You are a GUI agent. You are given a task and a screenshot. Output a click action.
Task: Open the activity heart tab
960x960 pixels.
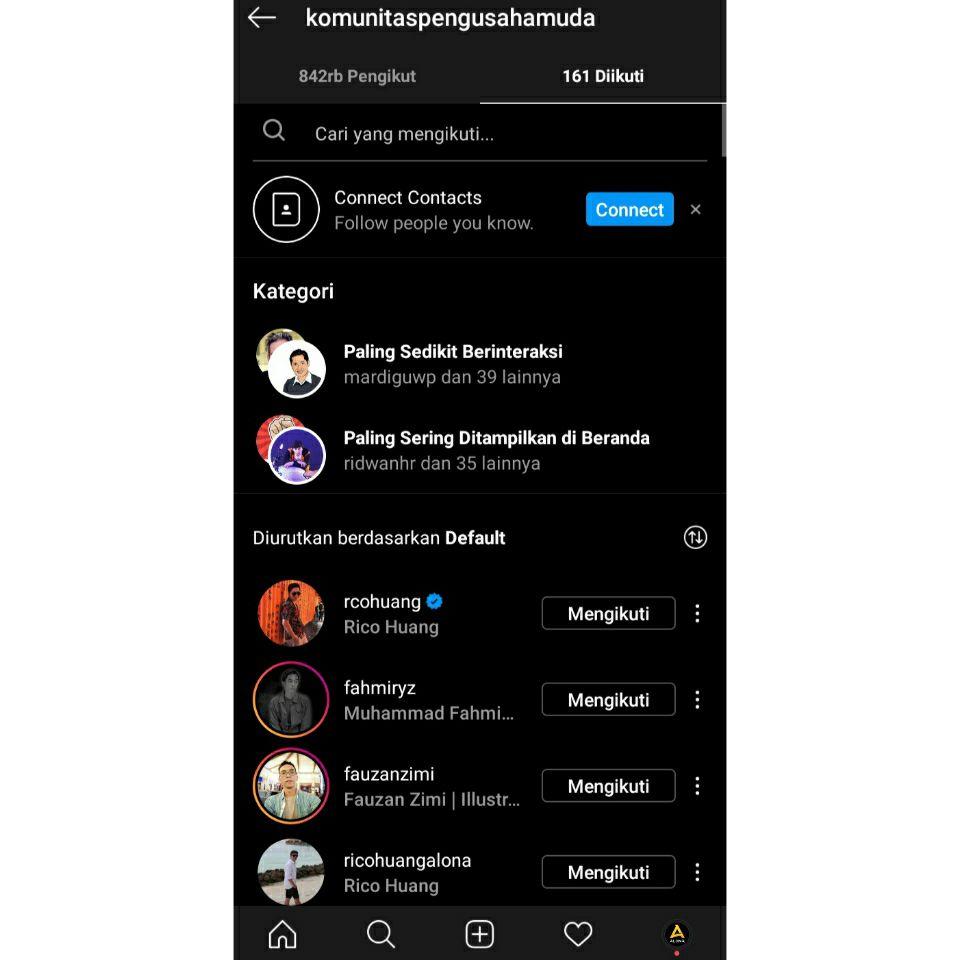pyautogui.click(x=578, y=934)
